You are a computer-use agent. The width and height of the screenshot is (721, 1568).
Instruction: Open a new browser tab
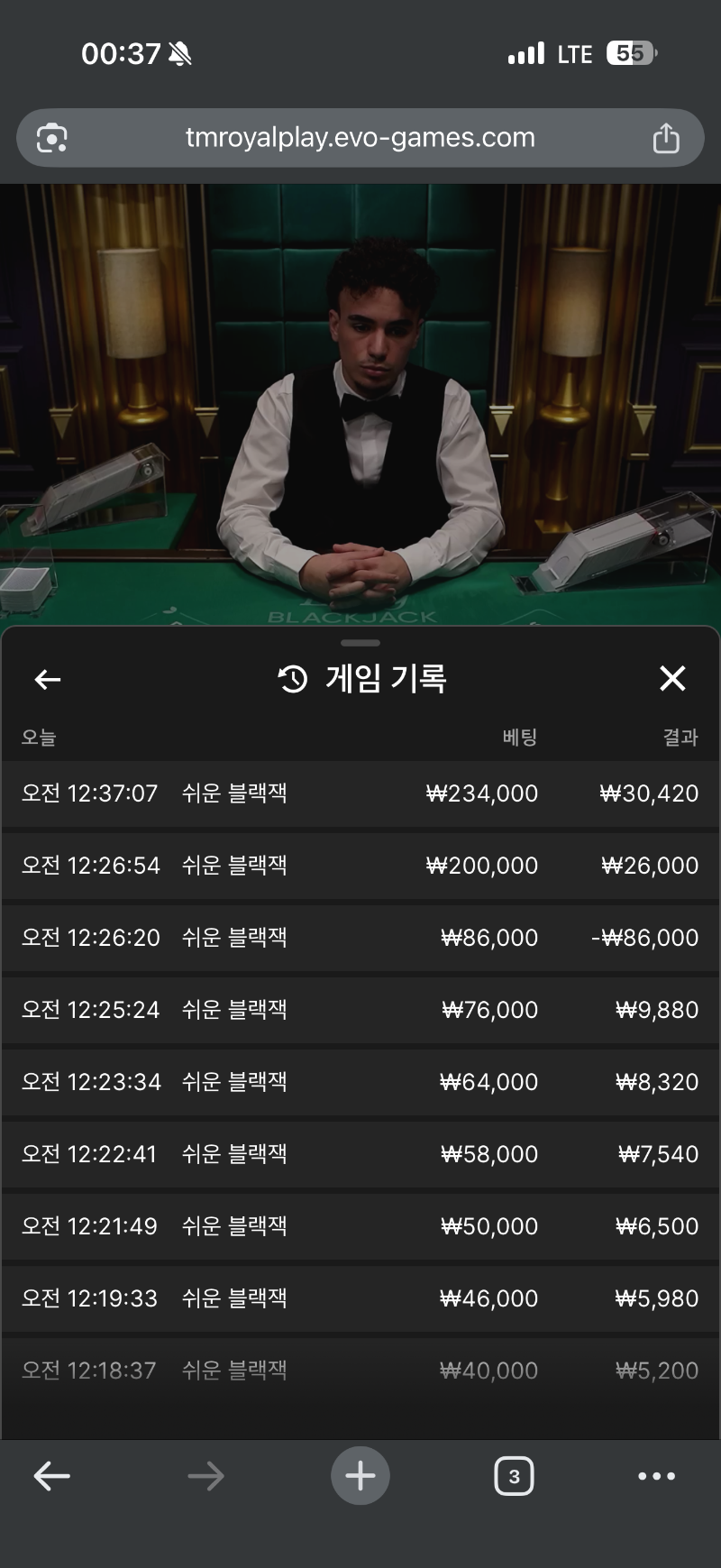360,1476
